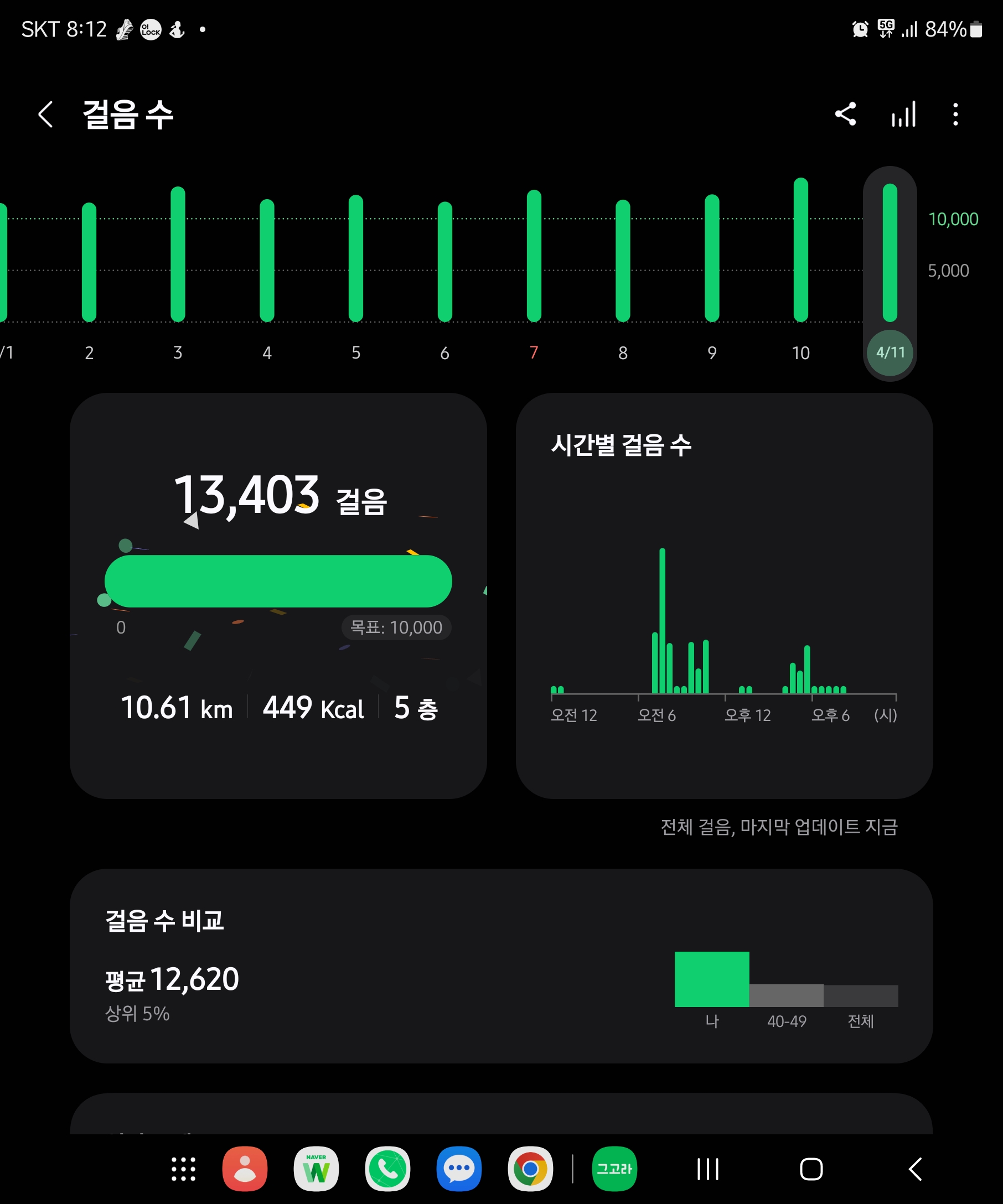Go to the home screen
The image size is (1003, 1204).
tap(811, 1169)
